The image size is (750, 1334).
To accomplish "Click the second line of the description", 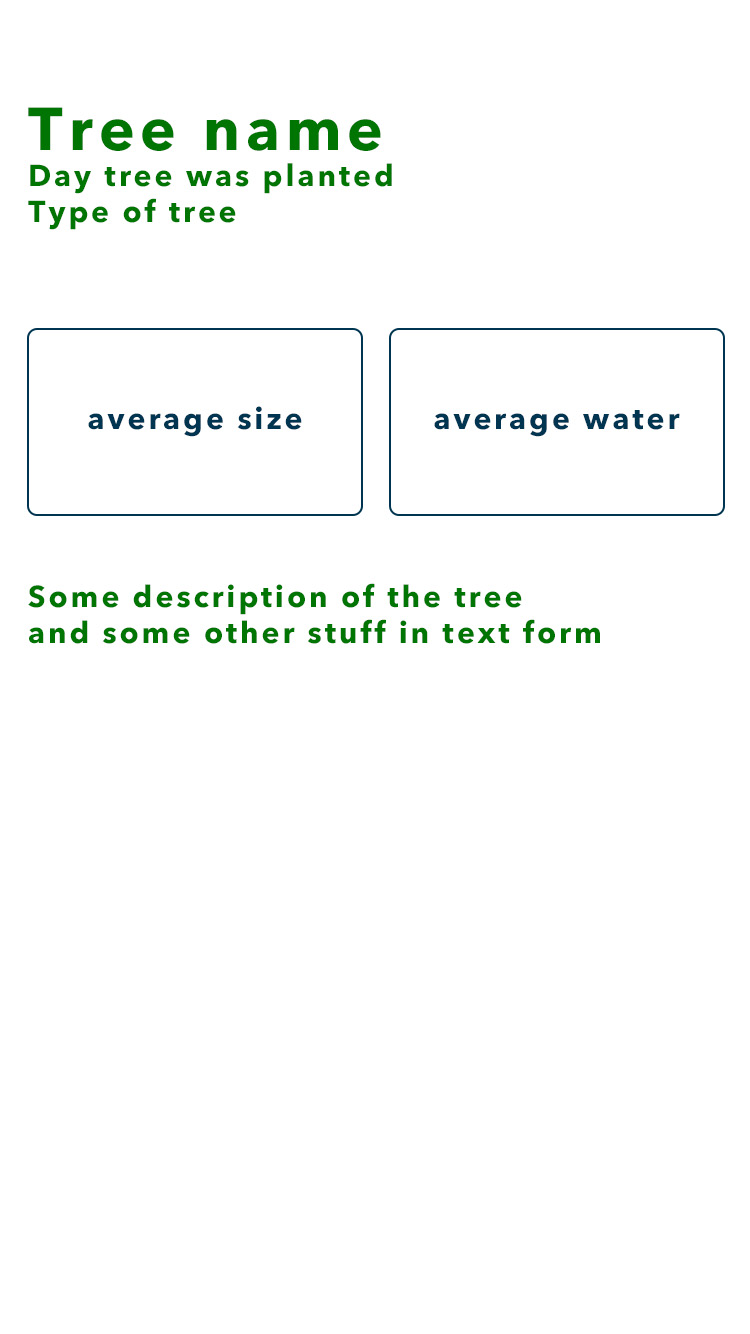I will (315, 633).
